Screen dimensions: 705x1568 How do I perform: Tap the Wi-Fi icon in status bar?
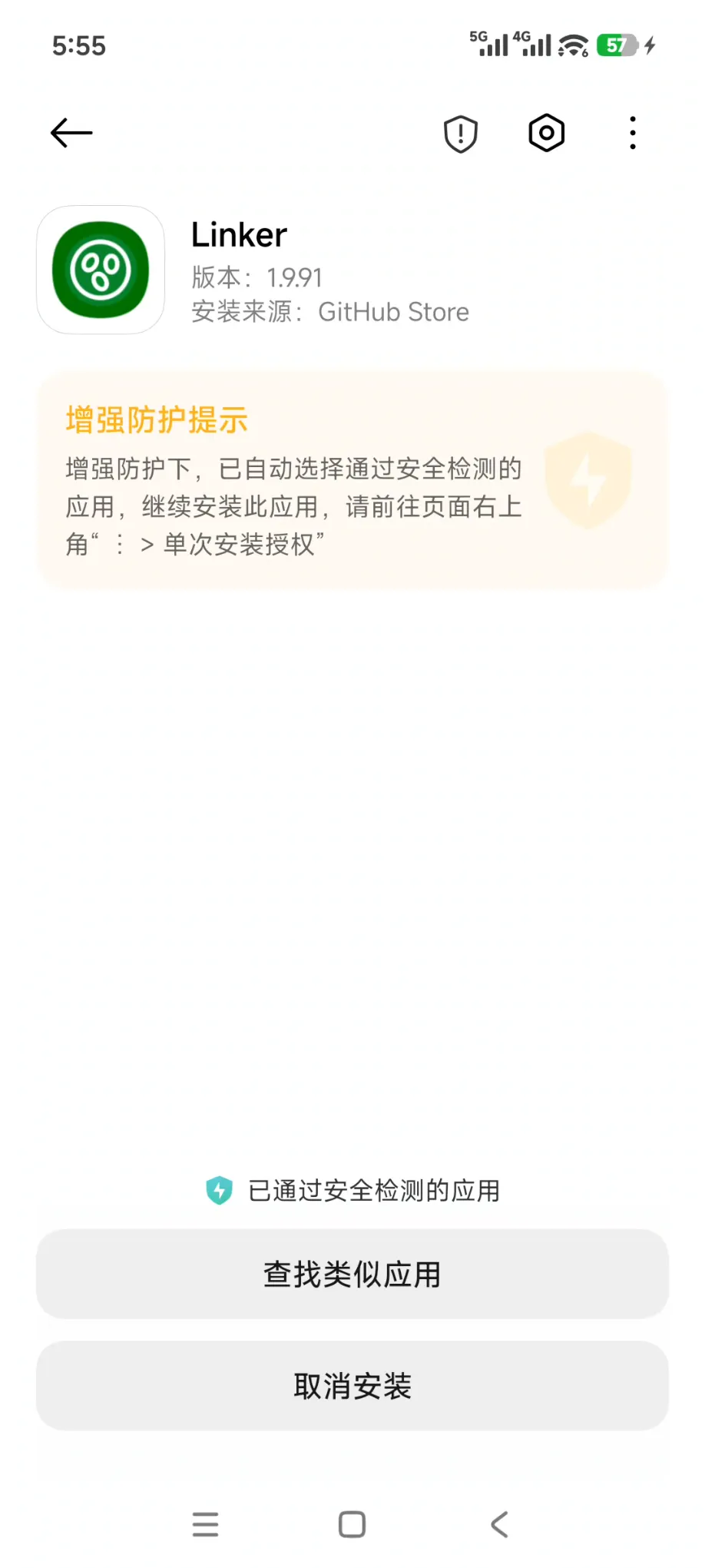point(572,44)
